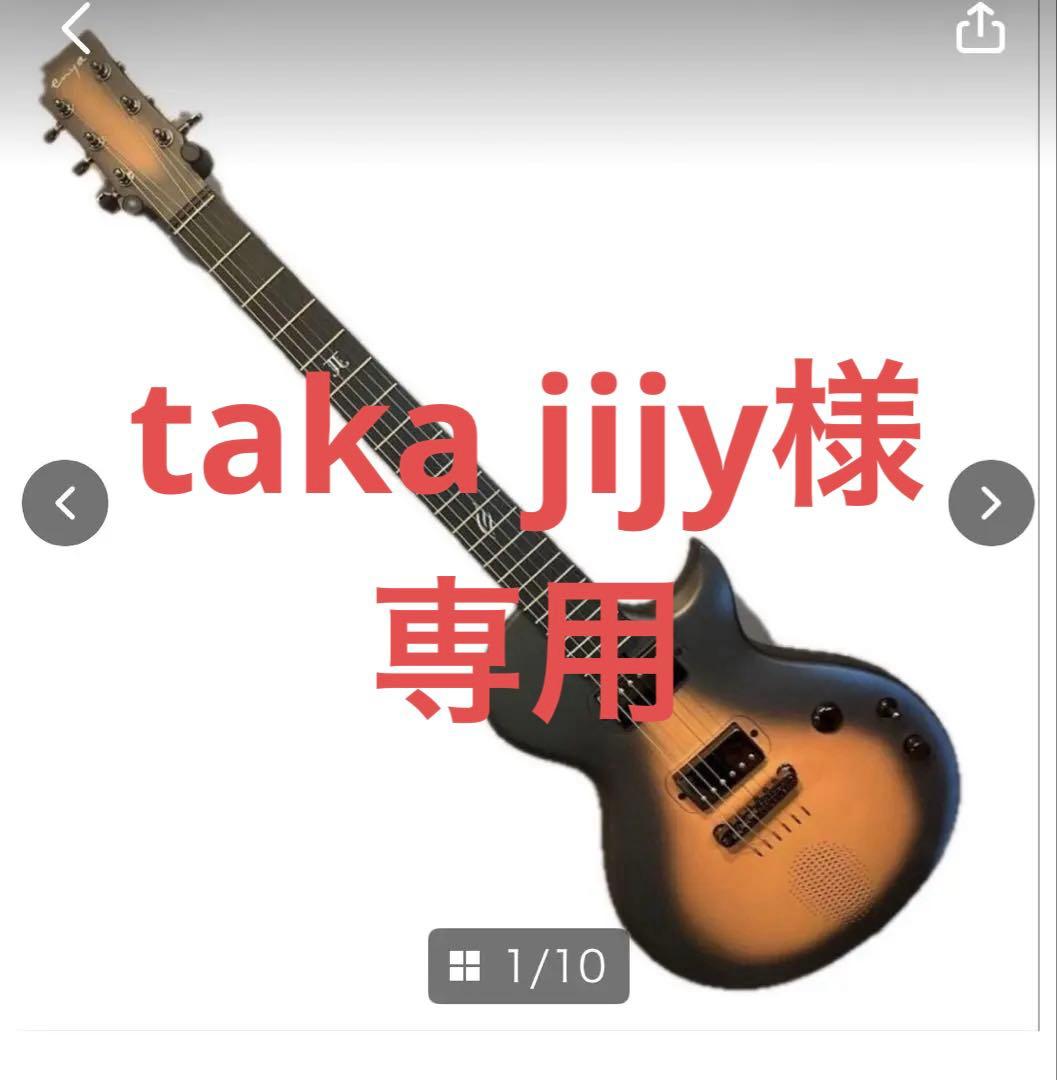This screenshot has width=1057, height=1080.
Task: Show the next product photo
Action: click(x=990, y=503)
